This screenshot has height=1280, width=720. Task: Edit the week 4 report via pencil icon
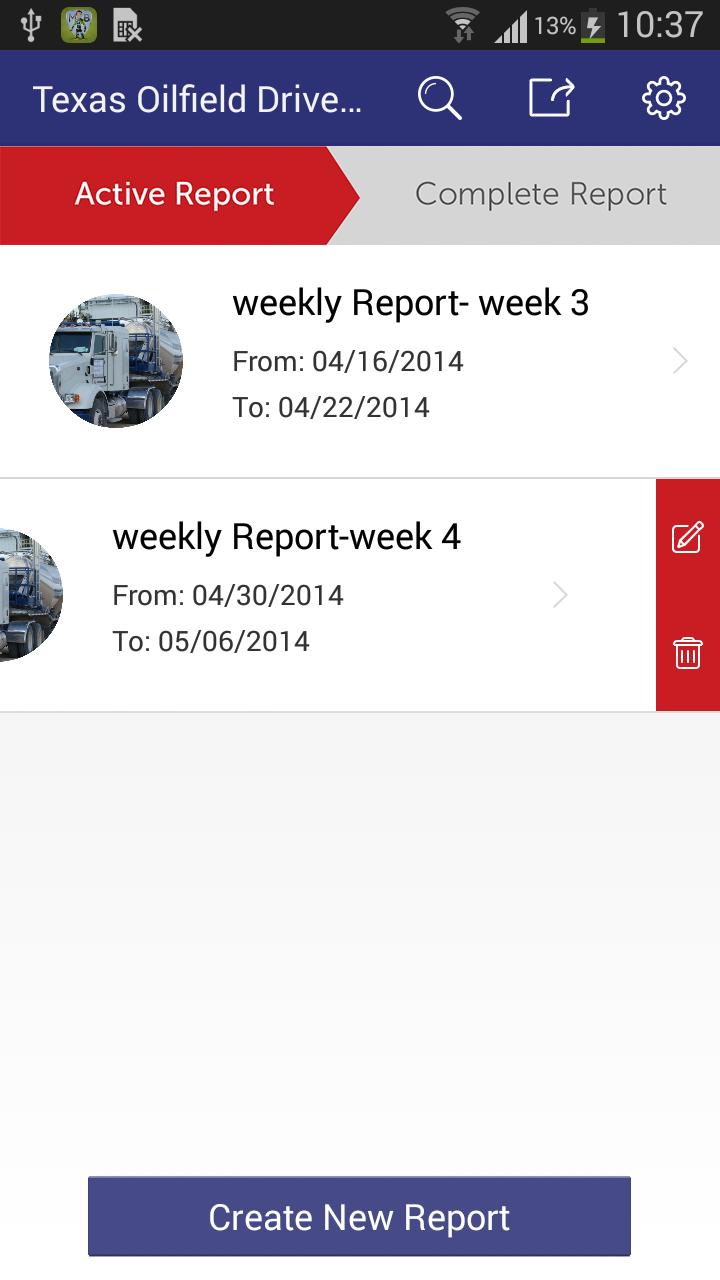point(688,538)
